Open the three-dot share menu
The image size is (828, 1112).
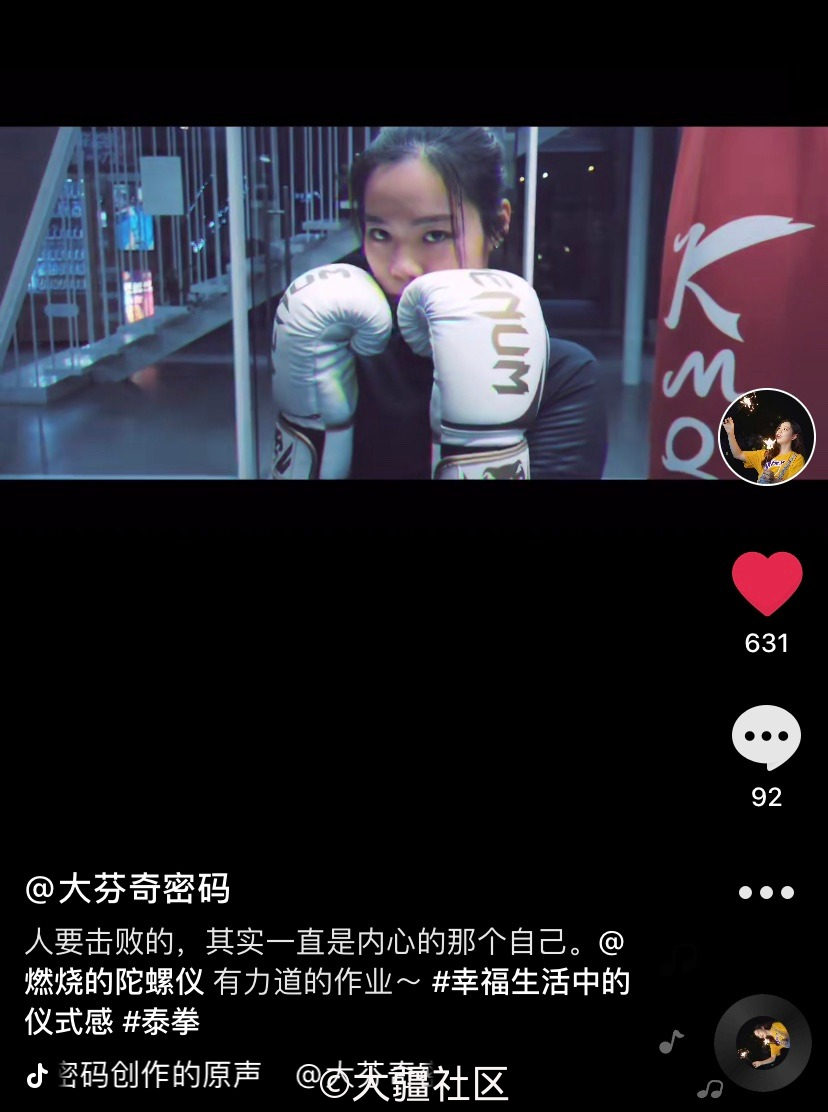click(x=767, y=892)
